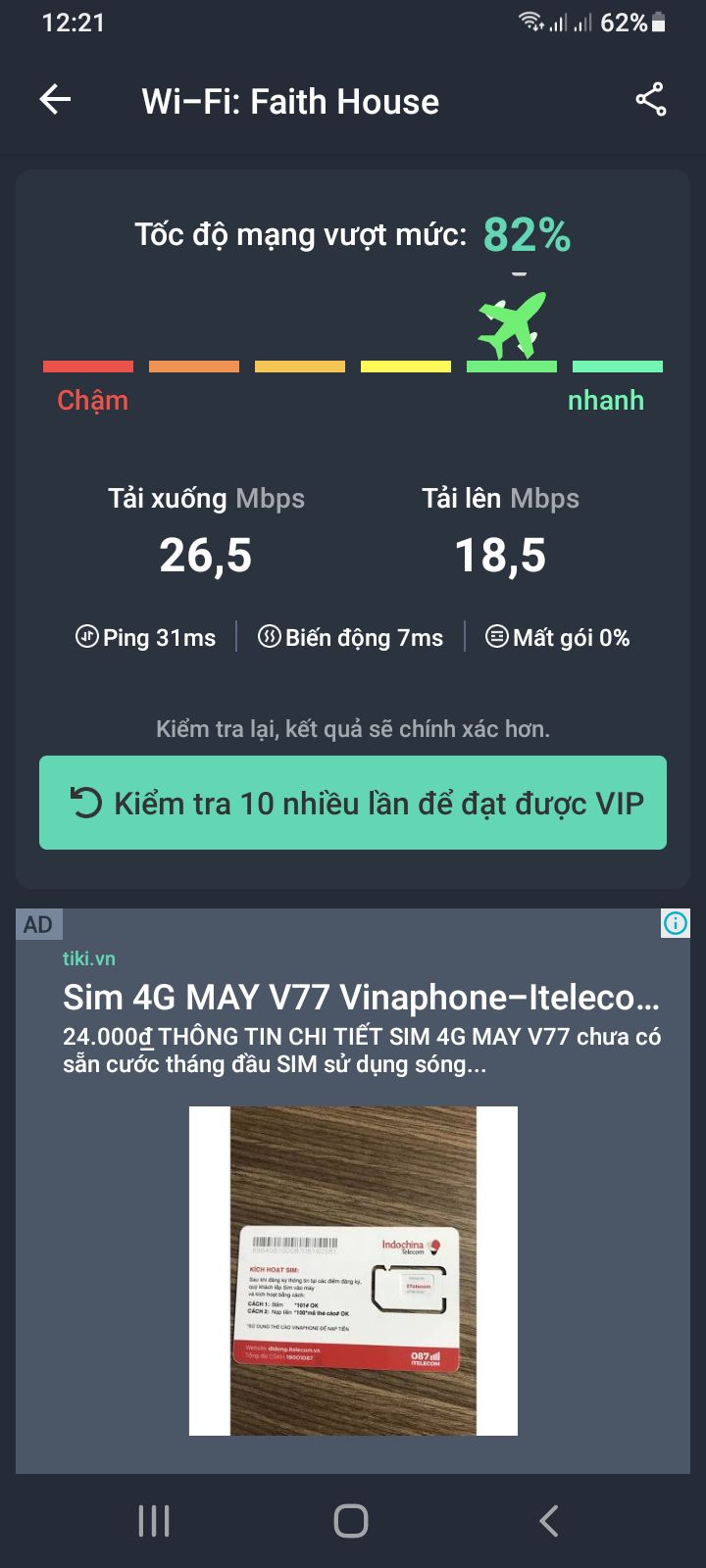The image size is (706, 1568).
Task: Tap the Wi-Fi status icon in status bar
Action: click(x=529, y=22)
